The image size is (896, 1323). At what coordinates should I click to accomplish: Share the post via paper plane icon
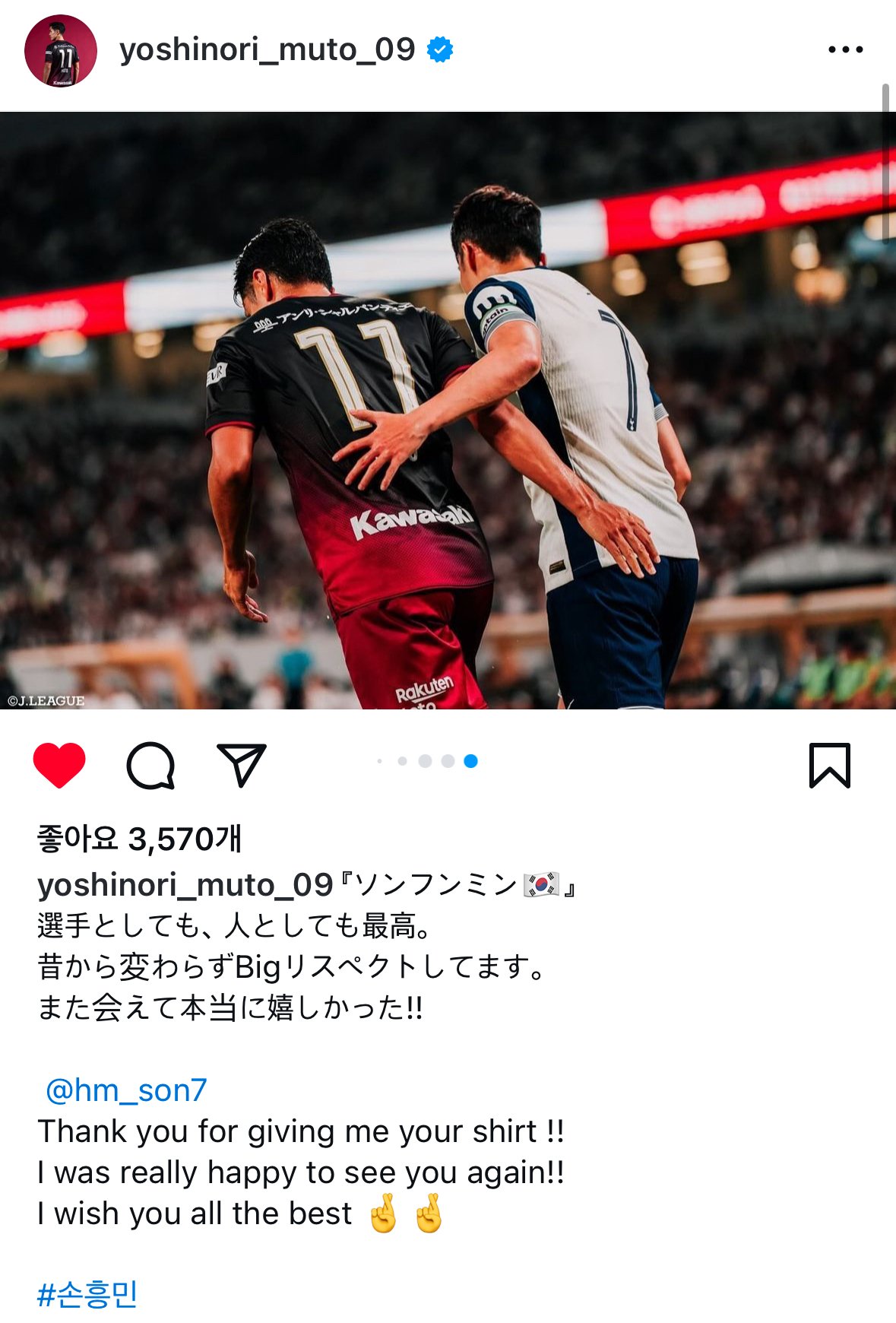[242, 764]
